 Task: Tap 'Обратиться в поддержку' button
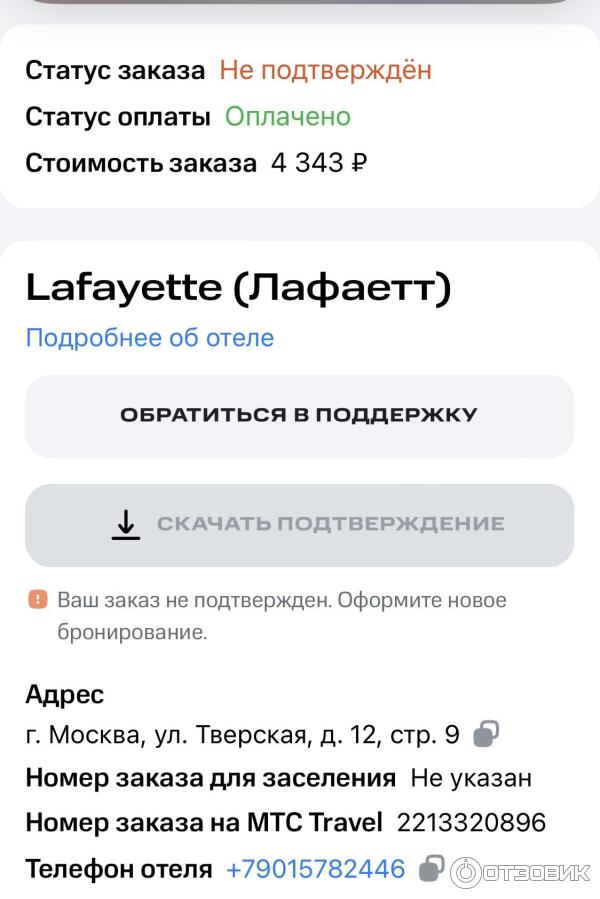pyautogui.click(x=299, y=415)
